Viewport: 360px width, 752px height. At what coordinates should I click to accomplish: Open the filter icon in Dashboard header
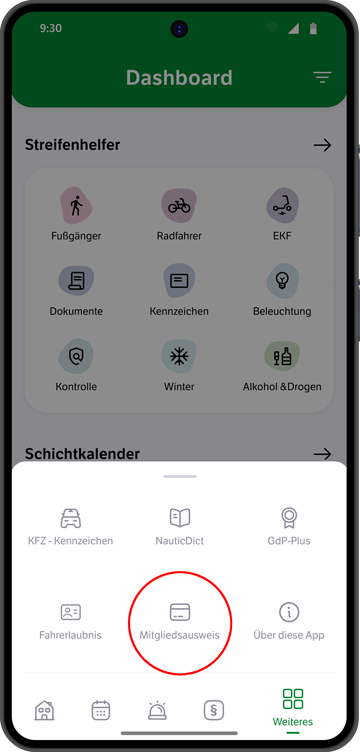pos(322,77)
